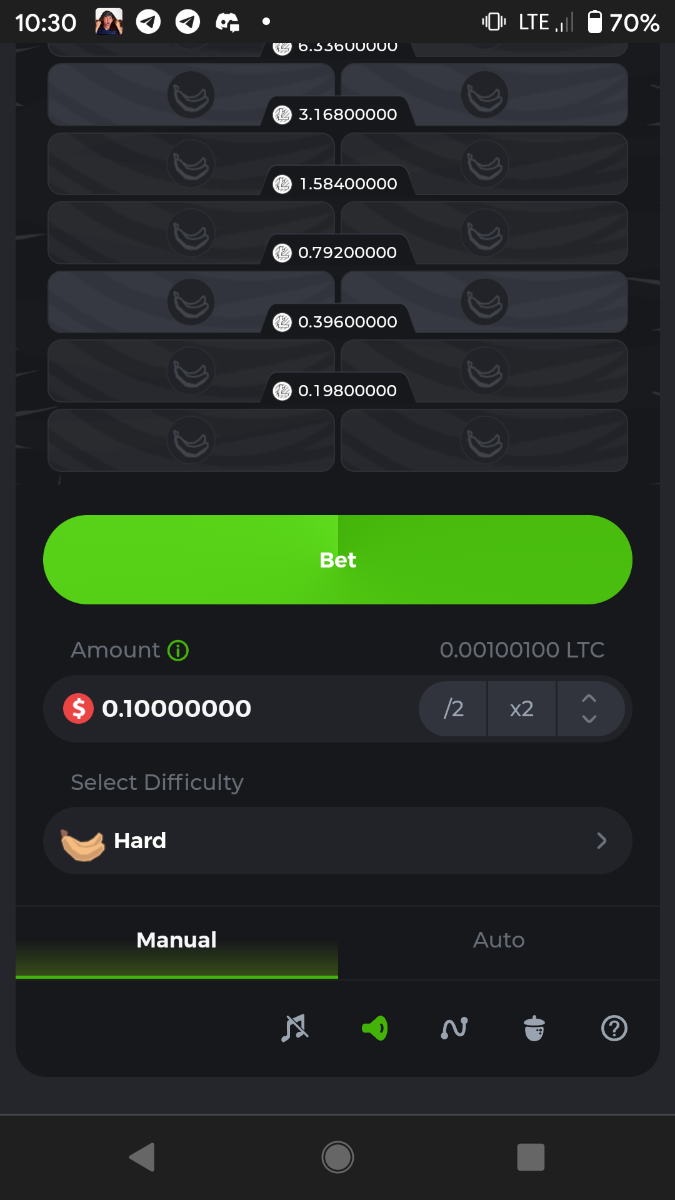The height and width of the screenshot is (1200, 675).
Task: Open the Amount info icon
Action: [x=178, y=650]
